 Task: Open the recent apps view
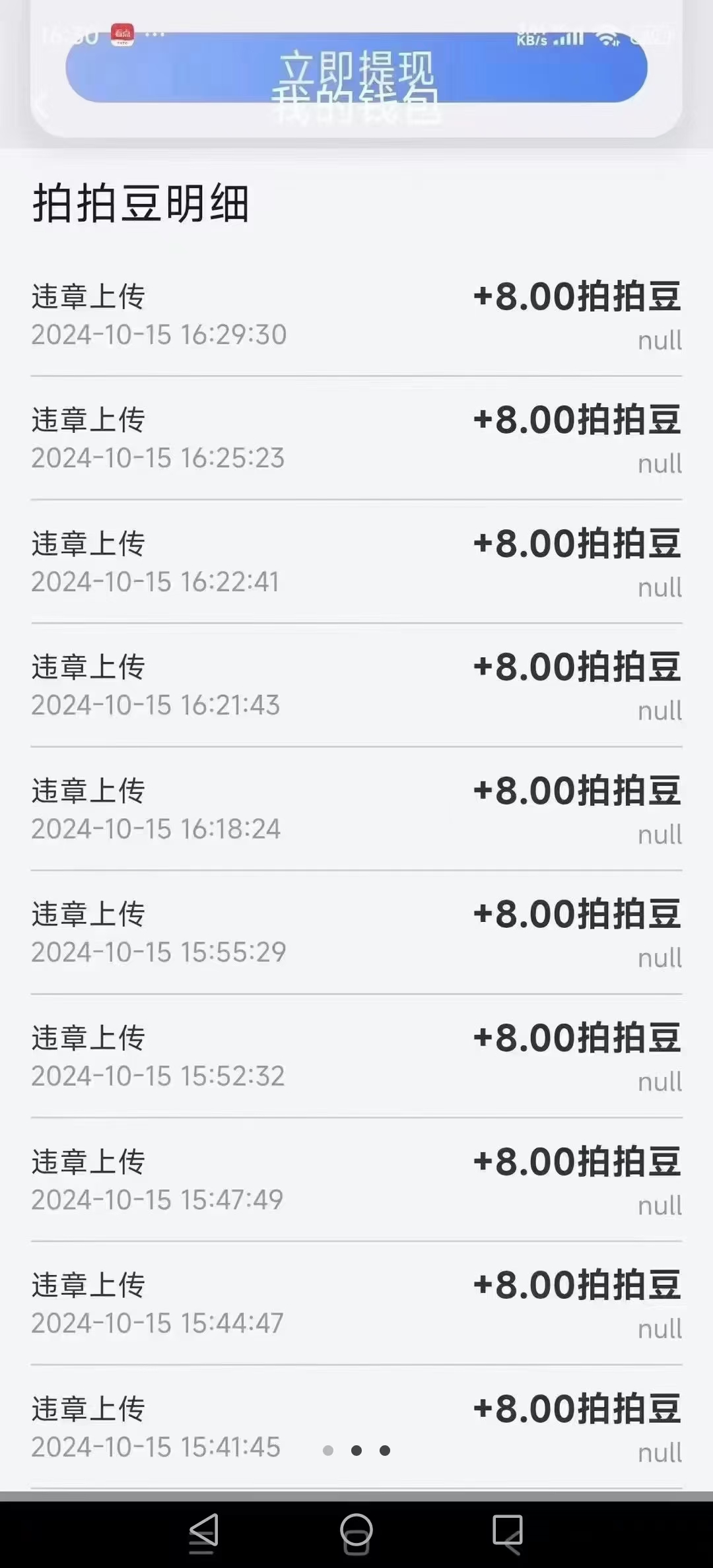(508, 1534)
